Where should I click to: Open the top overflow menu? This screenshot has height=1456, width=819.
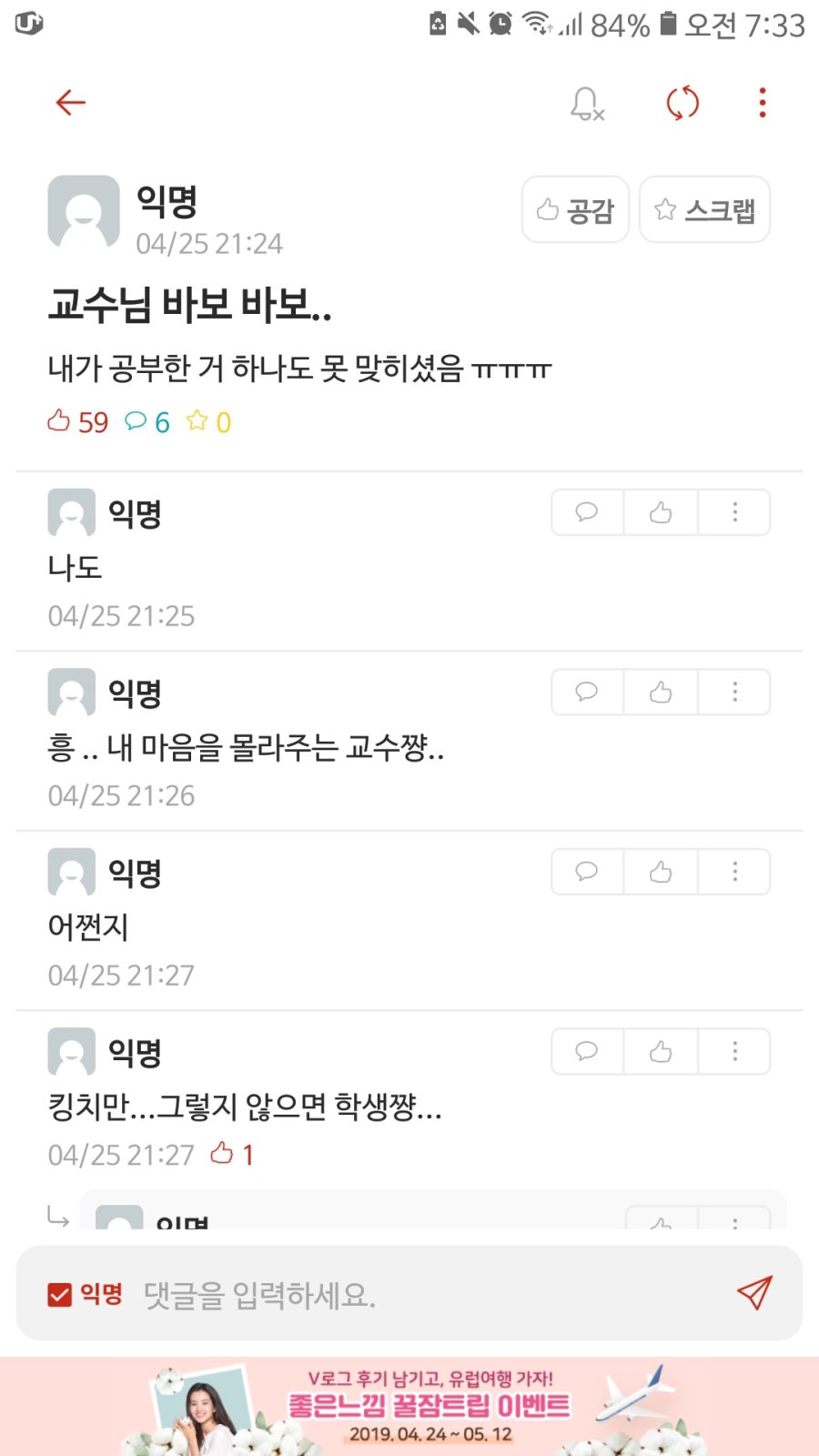point(762,103)
